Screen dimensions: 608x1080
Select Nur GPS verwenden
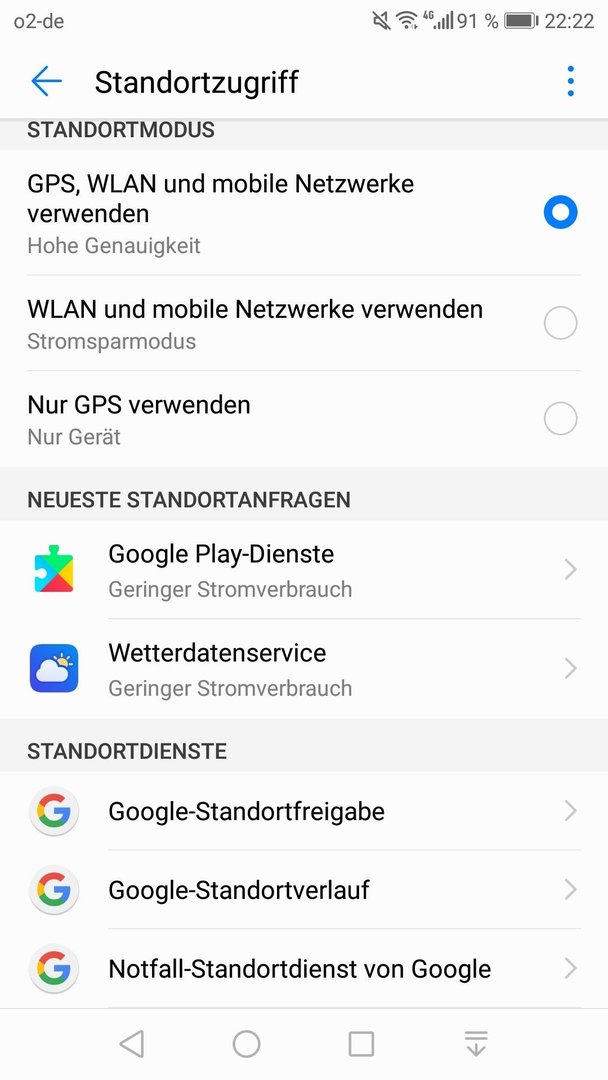click(304, 419)
